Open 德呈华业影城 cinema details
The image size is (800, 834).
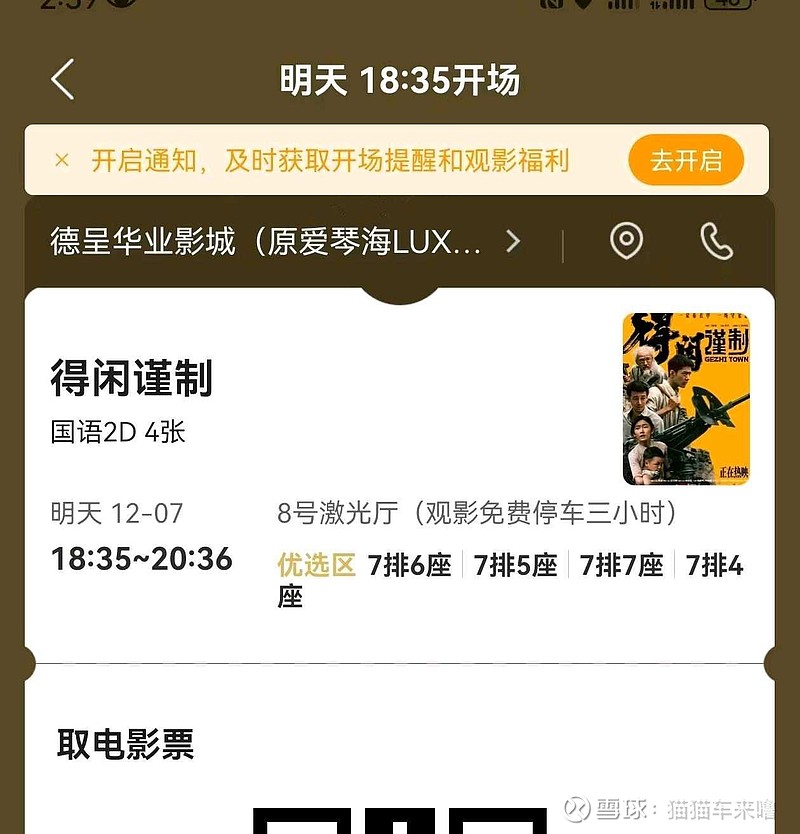click(x=285, y=241)
